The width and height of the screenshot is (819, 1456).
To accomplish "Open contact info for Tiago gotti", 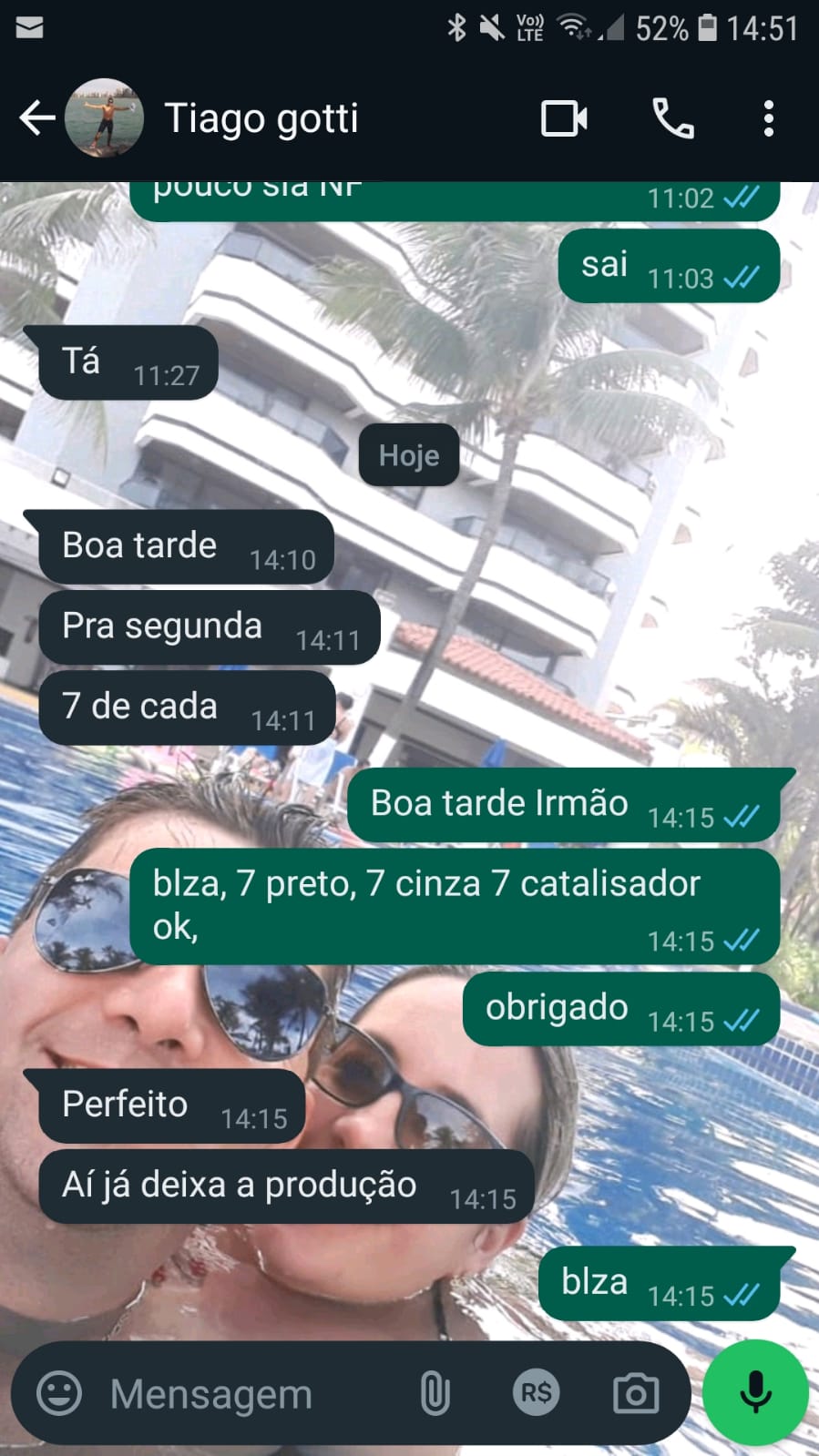I will pyautogui.click(x=261, y=118).
